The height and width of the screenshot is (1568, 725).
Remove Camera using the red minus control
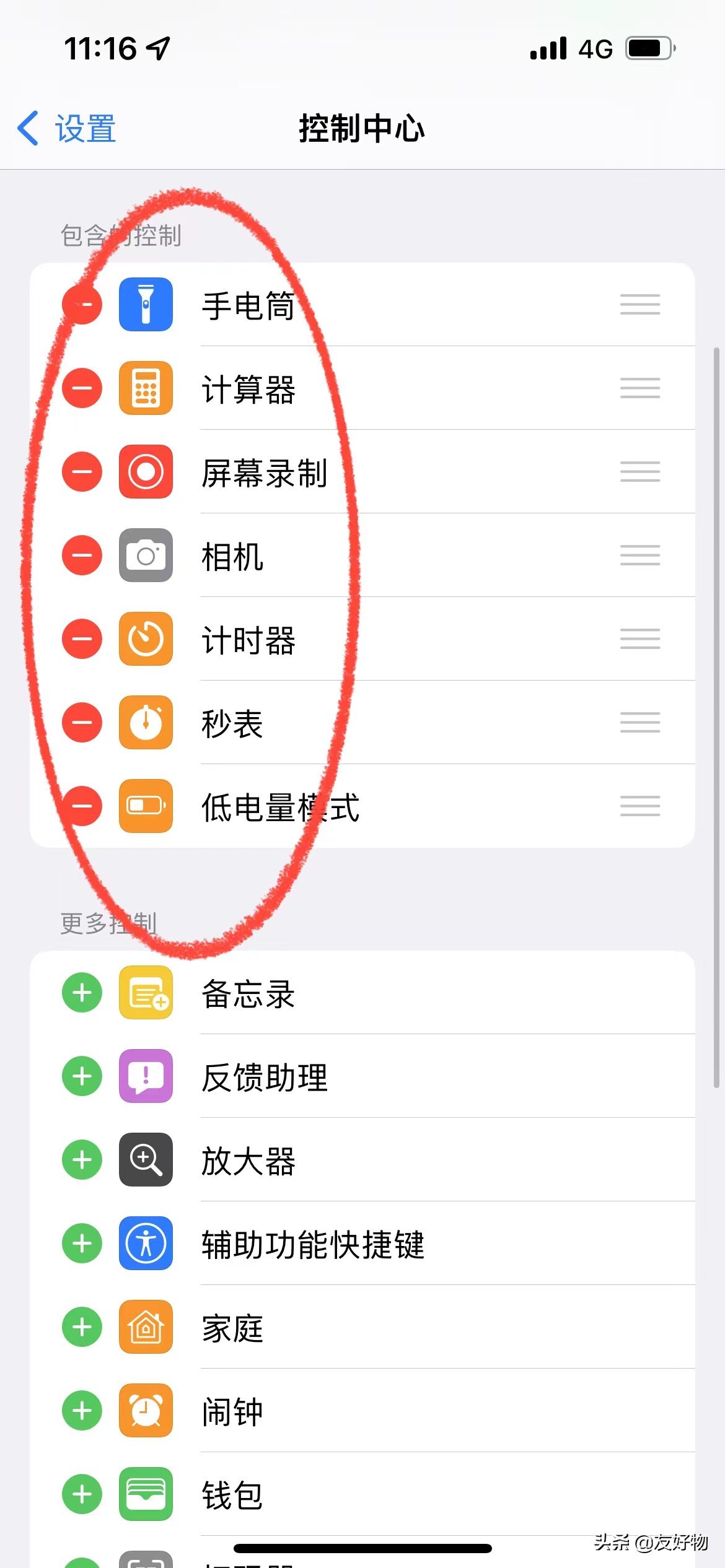81,556
